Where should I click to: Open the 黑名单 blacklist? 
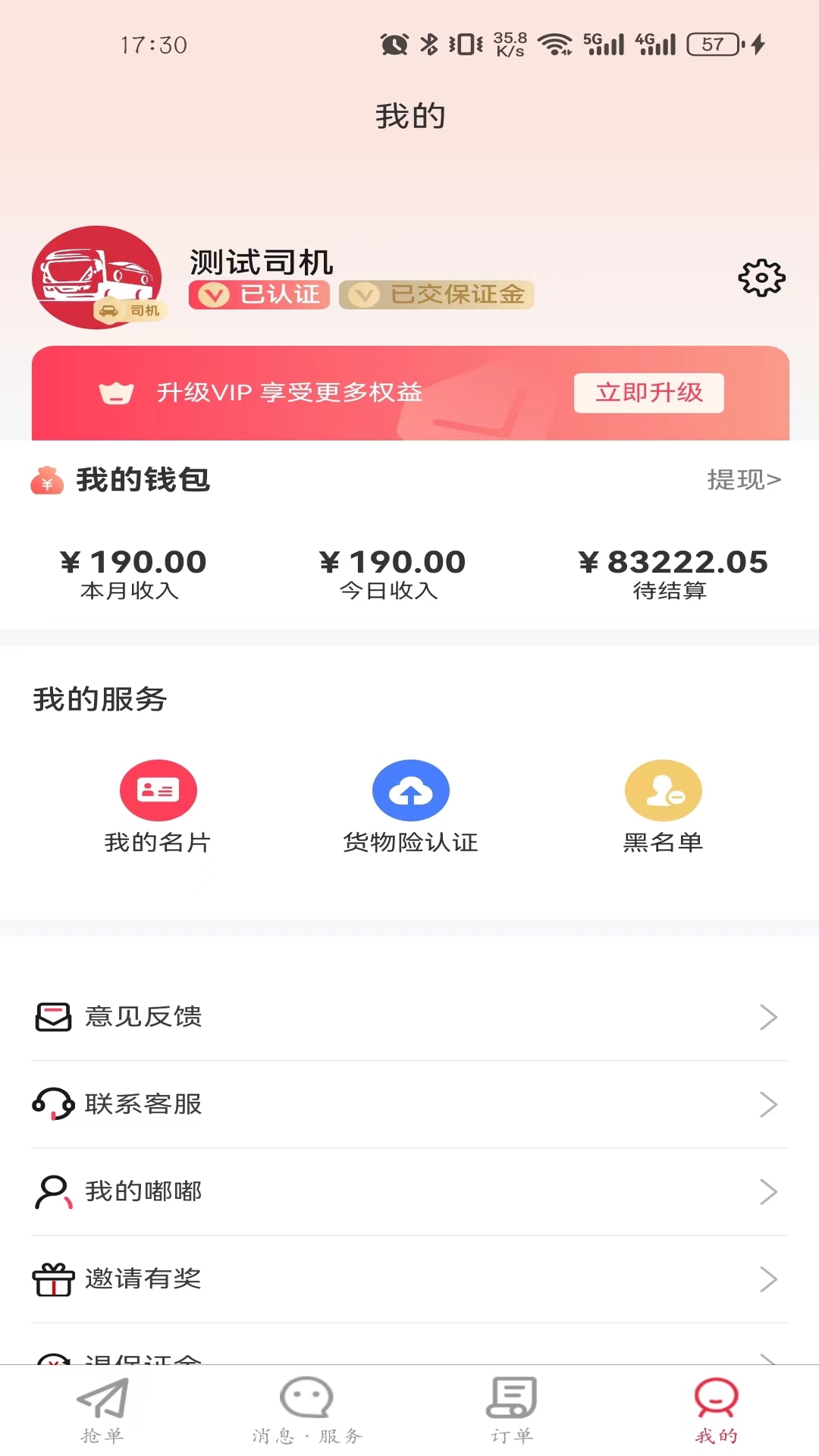tap(663, 789)
